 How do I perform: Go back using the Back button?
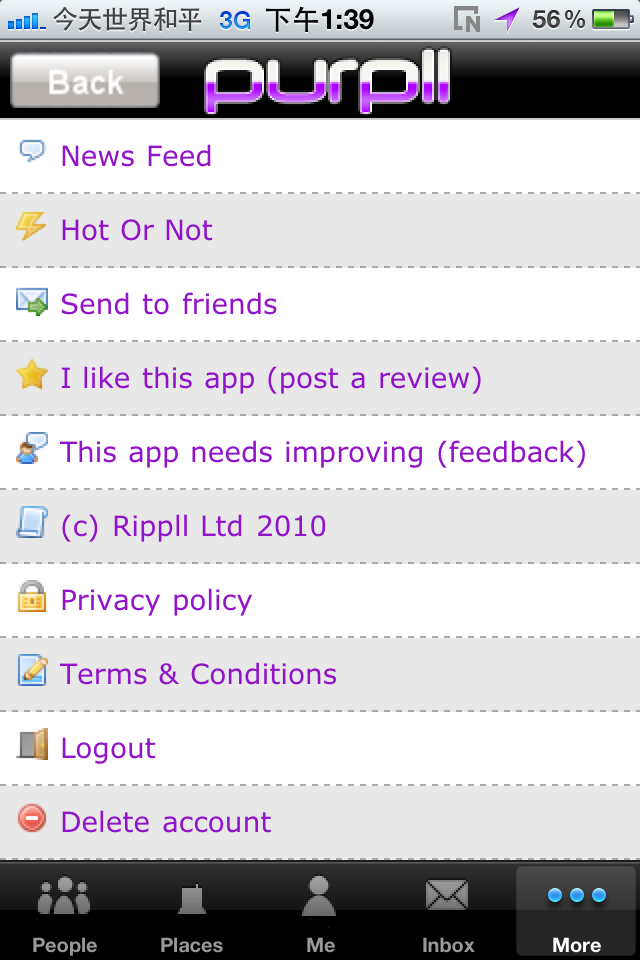tap(85, 81)
